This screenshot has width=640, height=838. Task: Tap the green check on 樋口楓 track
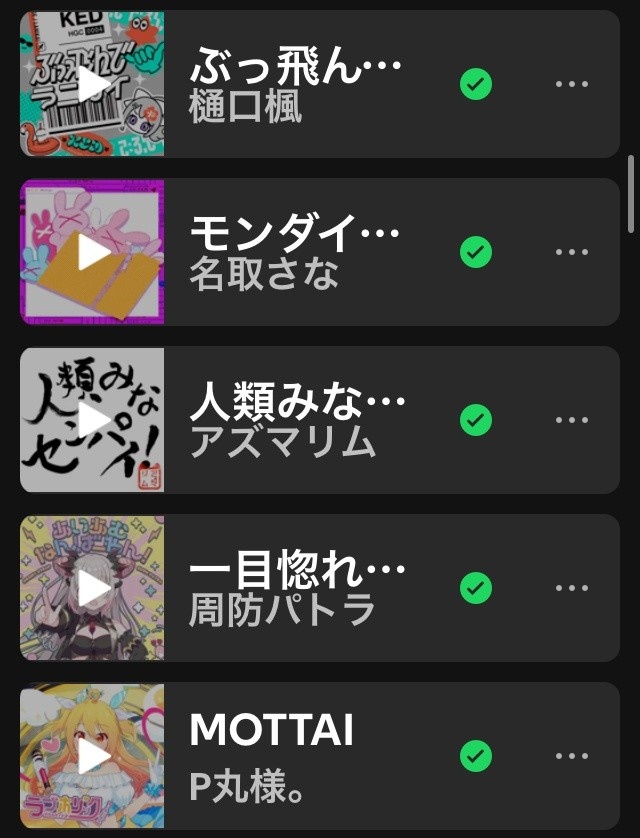point(476,84)
